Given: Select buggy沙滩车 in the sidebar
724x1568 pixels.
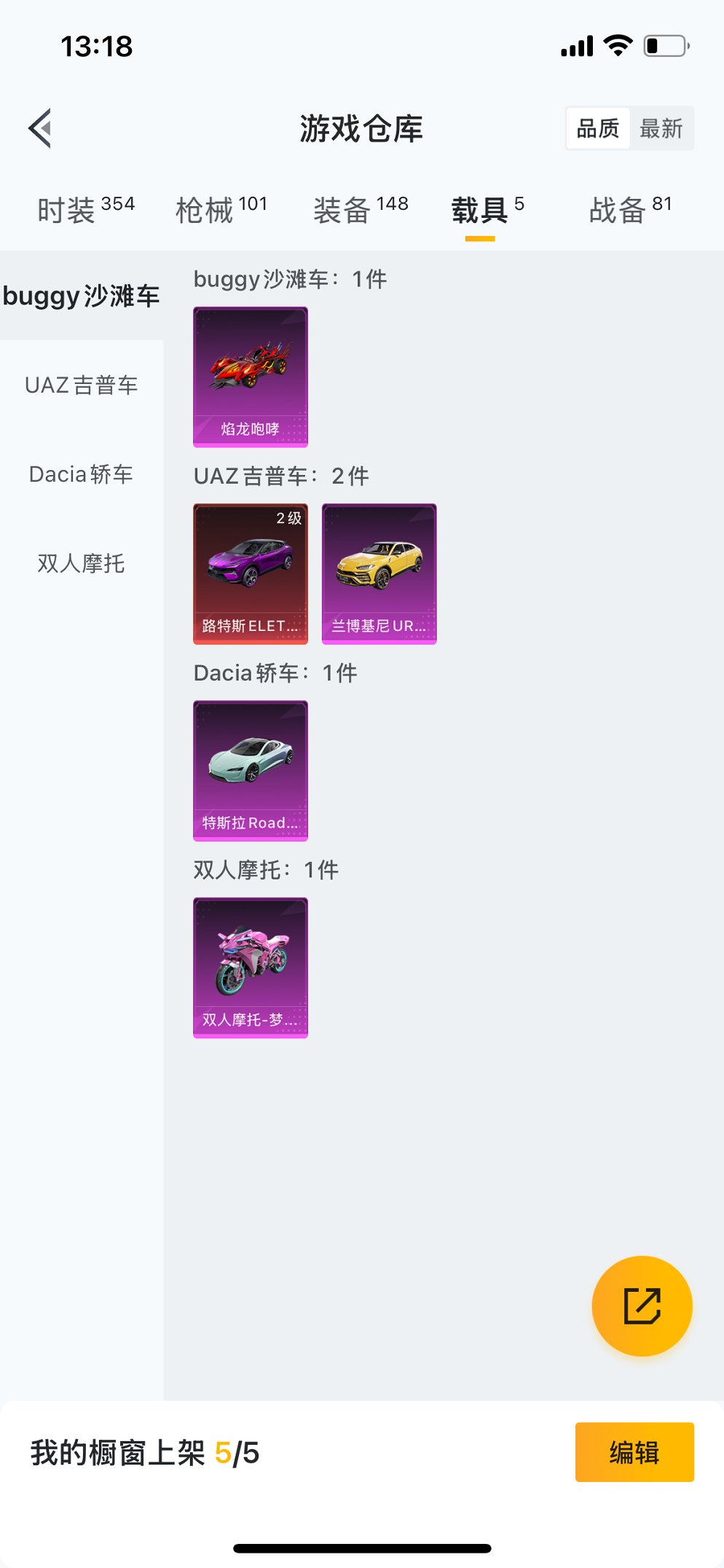Looking at the screenshot, I should [x=82, y=296].
